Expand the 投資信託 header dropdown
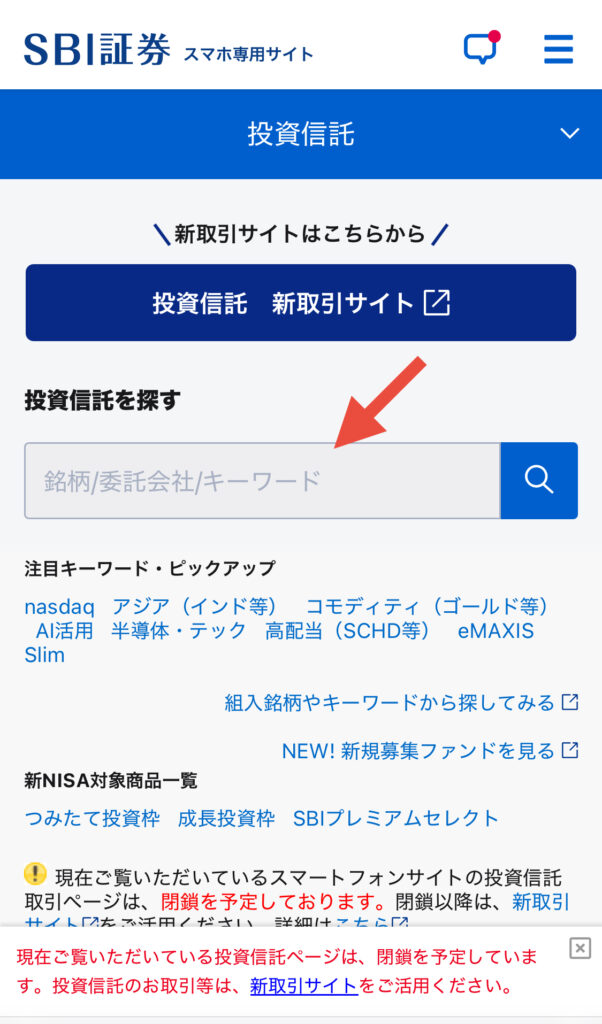Screen dimensions: 602x1024 coord(569,134)
